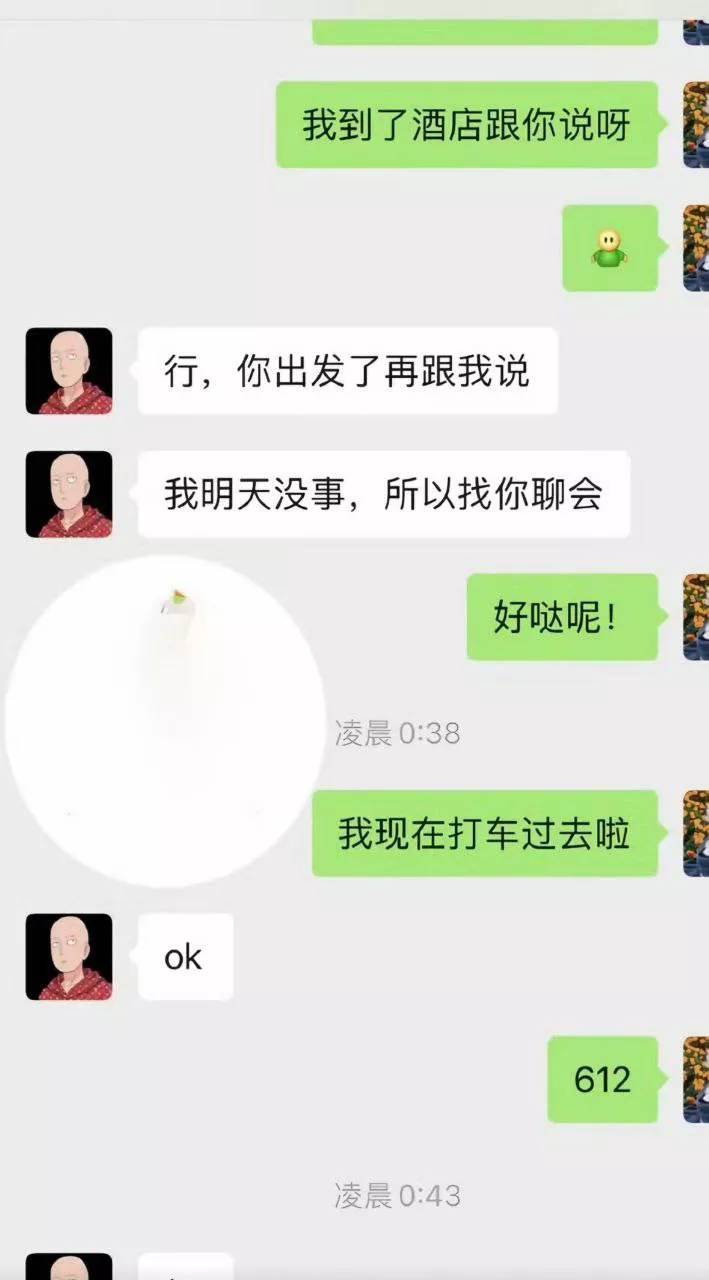Tap own avatar beside 我到了酒店跟你说呀
The width and height of the screenshot is (709, 1280).
tap(696, 125)
